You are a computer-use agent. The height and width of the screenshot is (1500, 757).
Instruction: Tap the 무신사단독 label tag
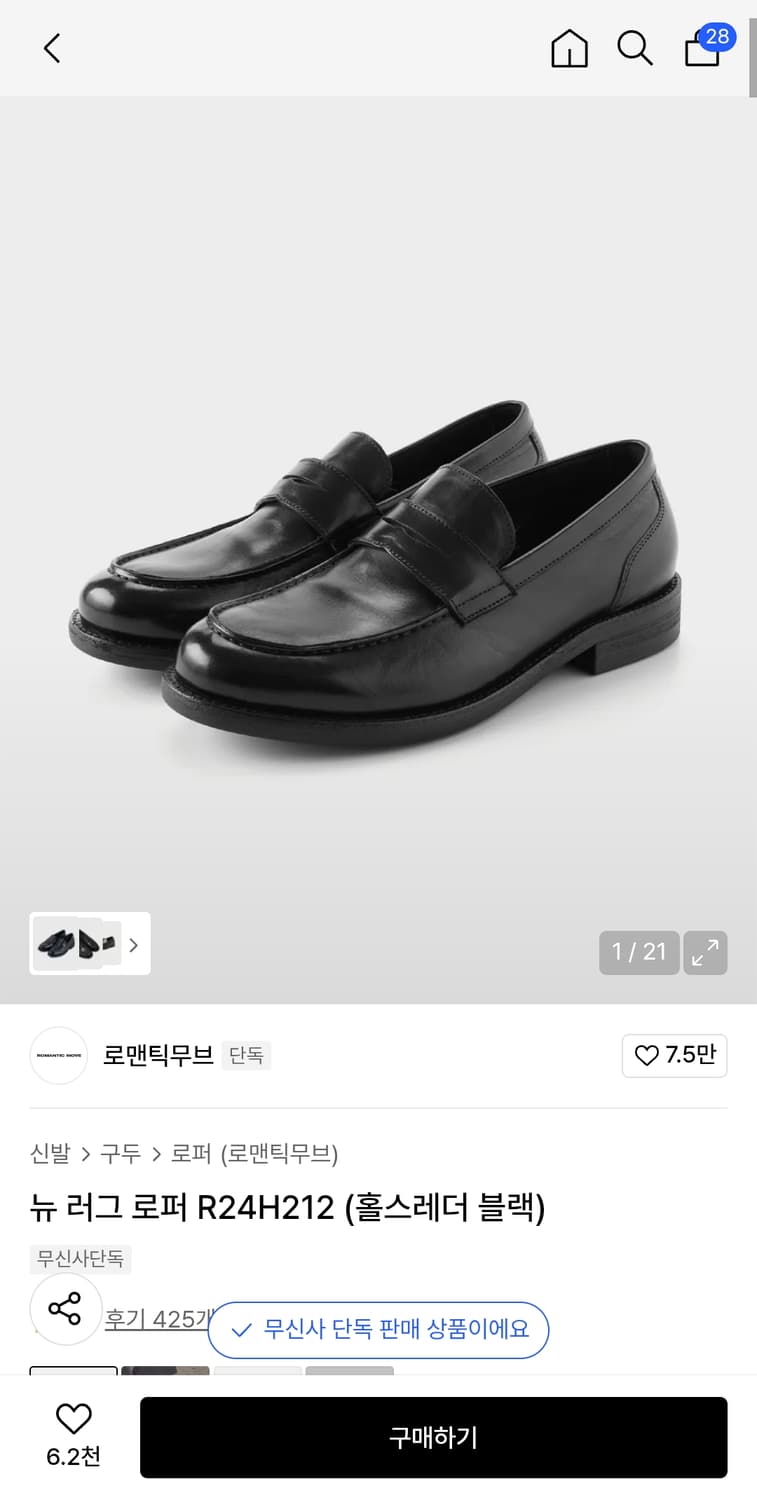80,1259
